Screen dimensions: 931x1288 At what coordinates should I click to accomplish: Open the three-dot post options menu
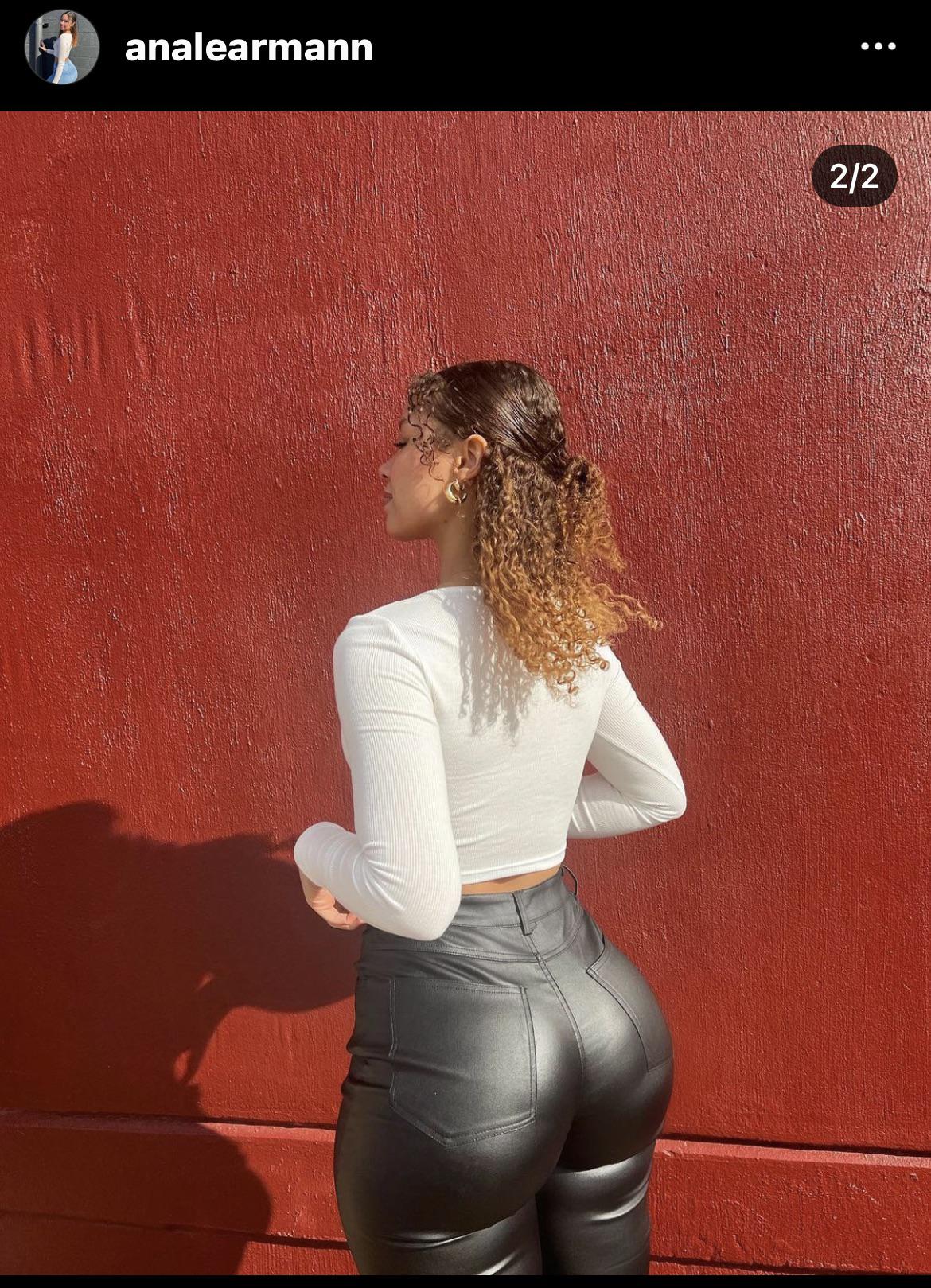pos(878,47)
